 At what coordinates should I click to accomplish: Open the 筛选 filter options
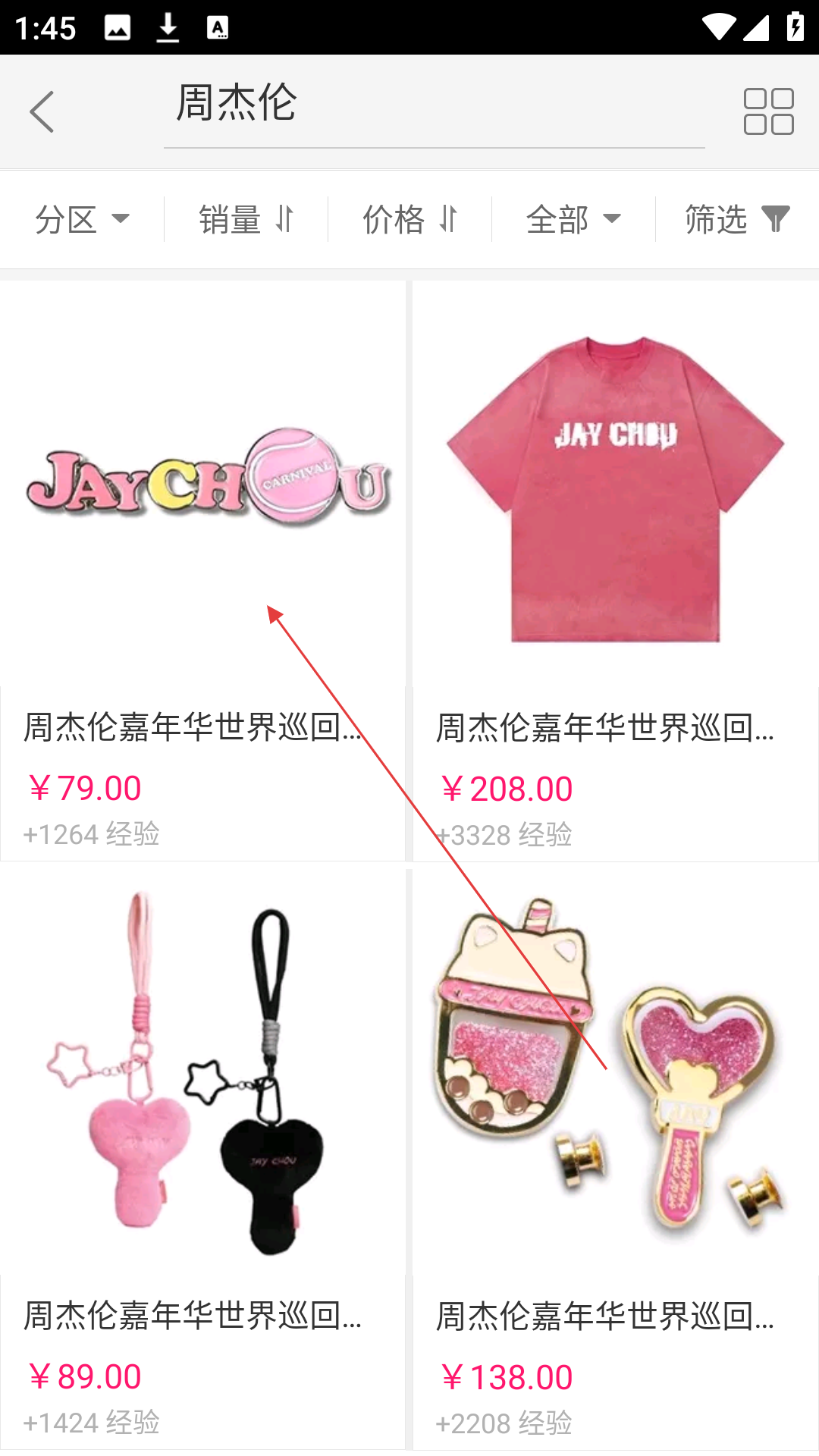tap(737, 220)
